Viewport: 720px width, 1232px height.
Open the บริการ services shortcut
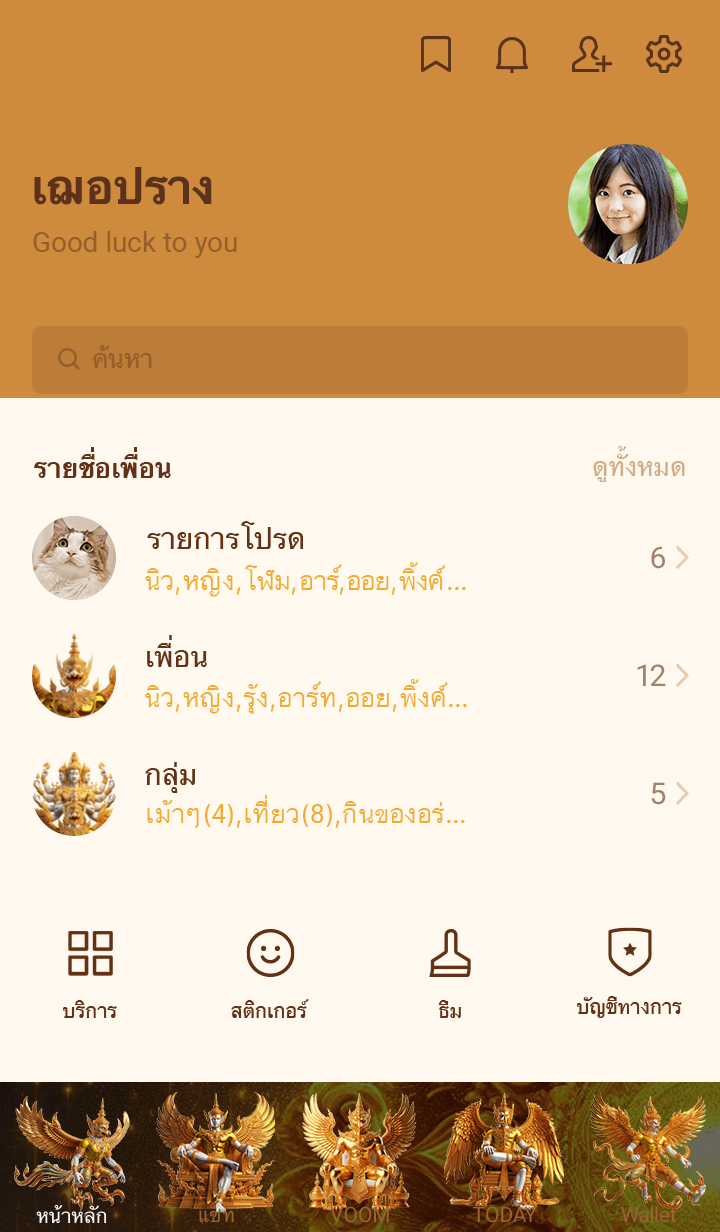click(x=90, y=972)
